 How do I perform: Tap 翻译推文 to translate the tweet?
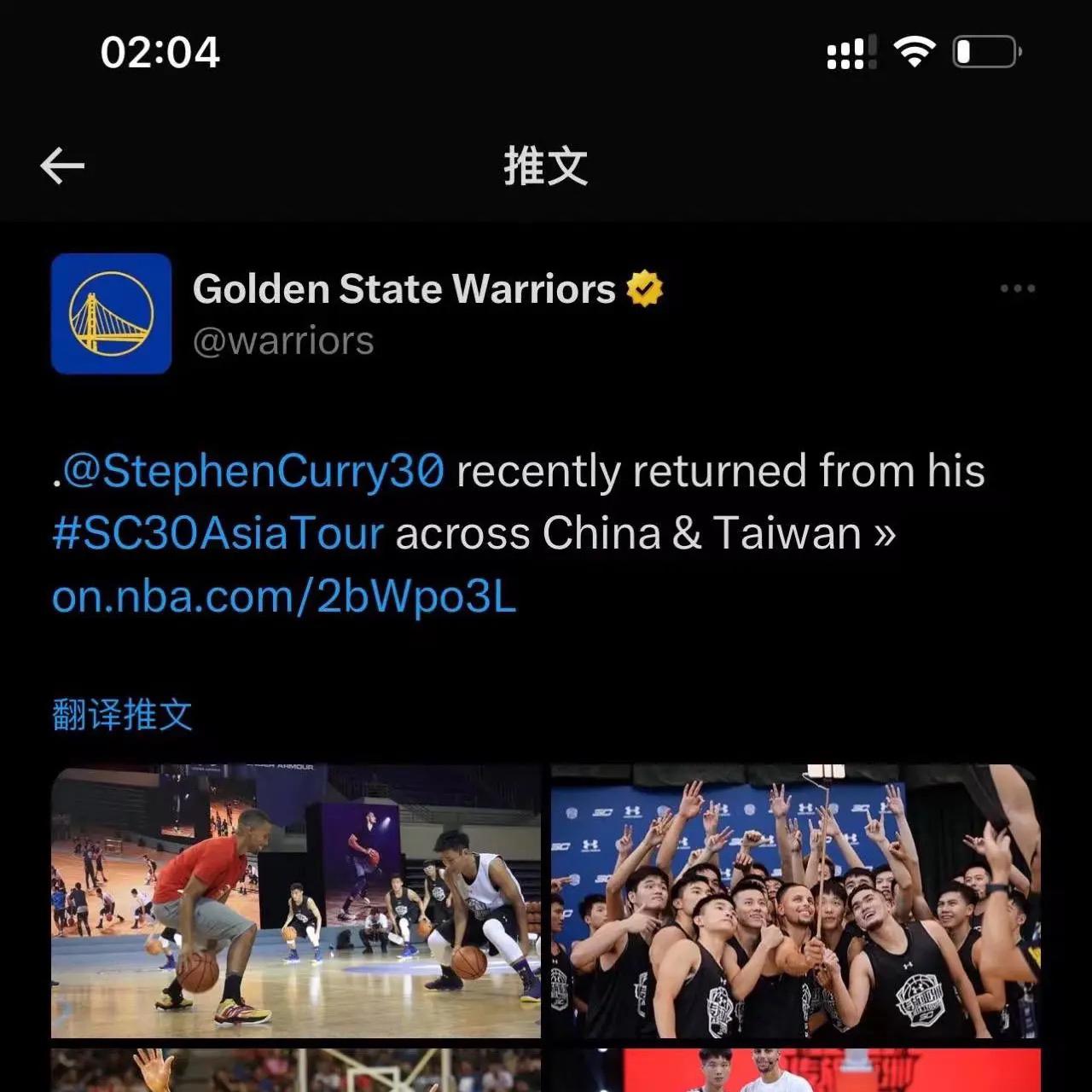click(123, 715)
